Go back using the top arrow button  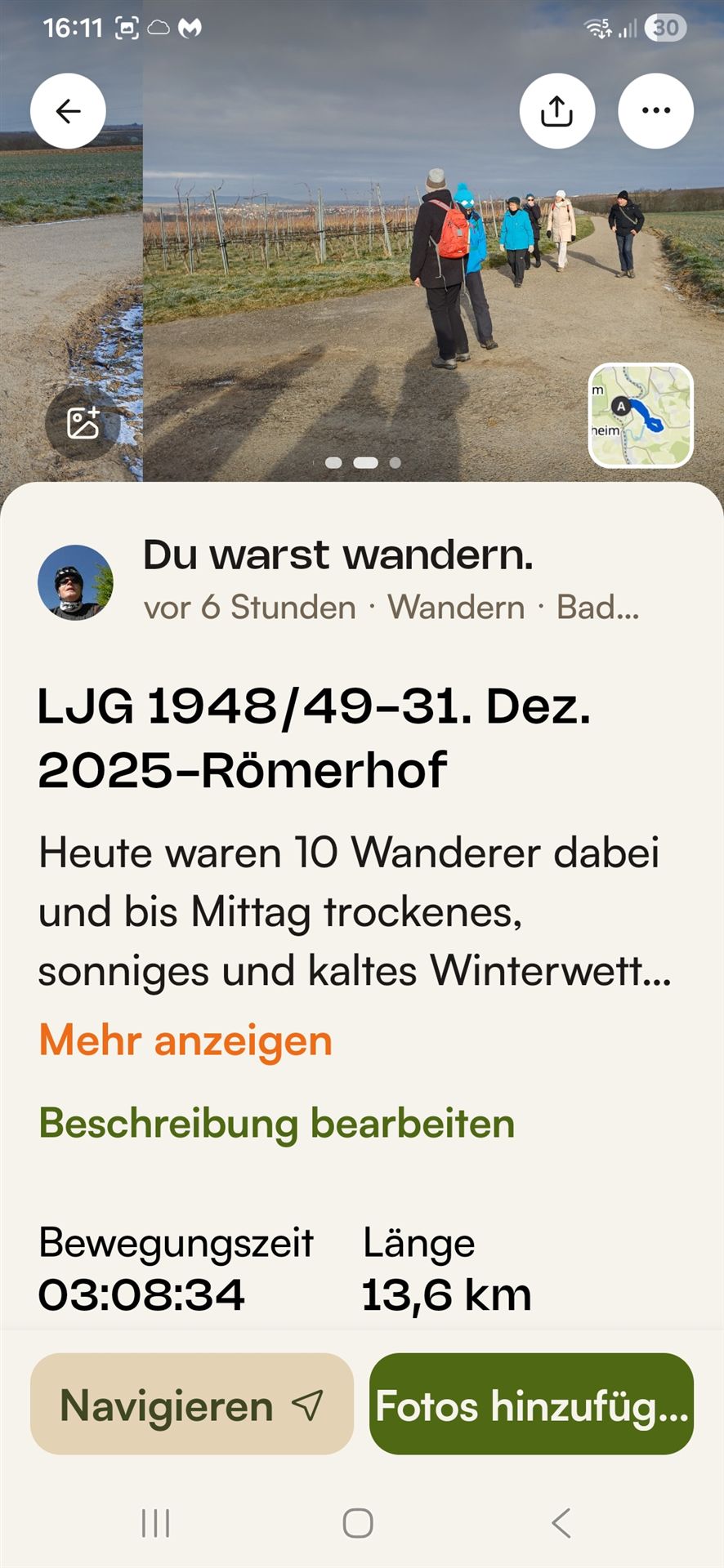pyautogui.click(x=68, y=111)
